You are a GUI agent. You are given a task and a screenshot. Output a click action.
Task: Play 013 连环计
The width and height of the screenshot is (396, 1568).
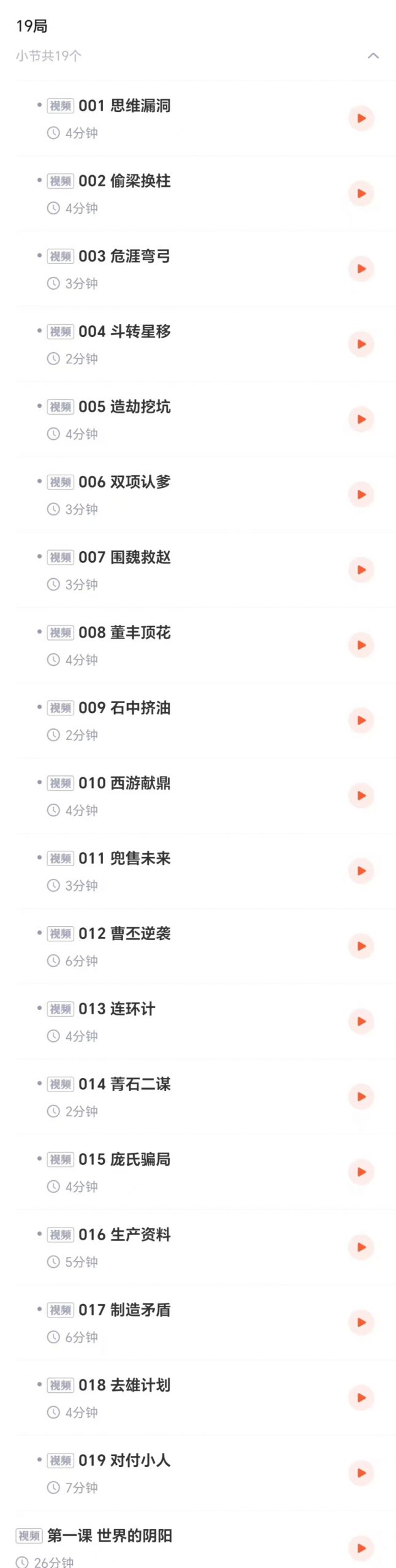(x=361, y=1022)
